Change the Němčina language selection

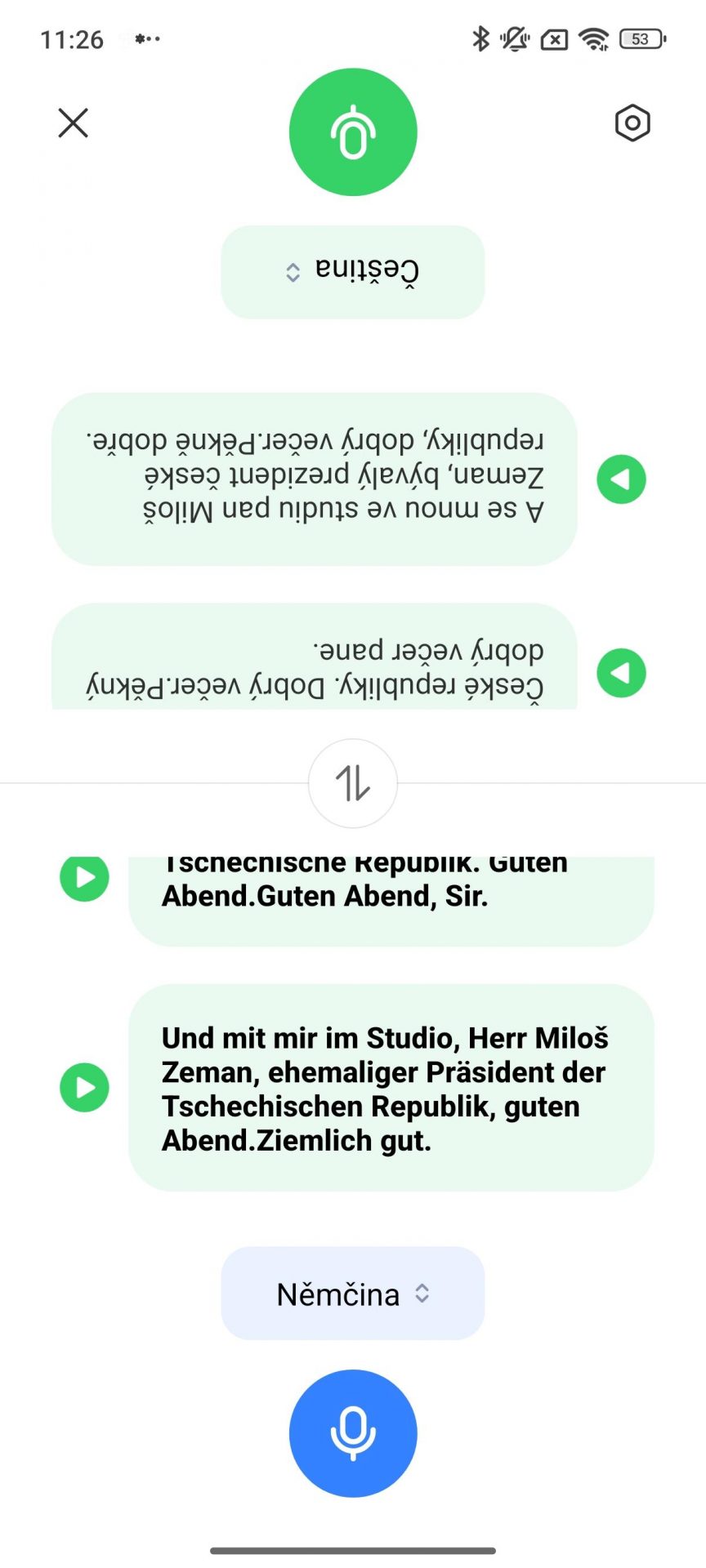[x=353, y=1293]
